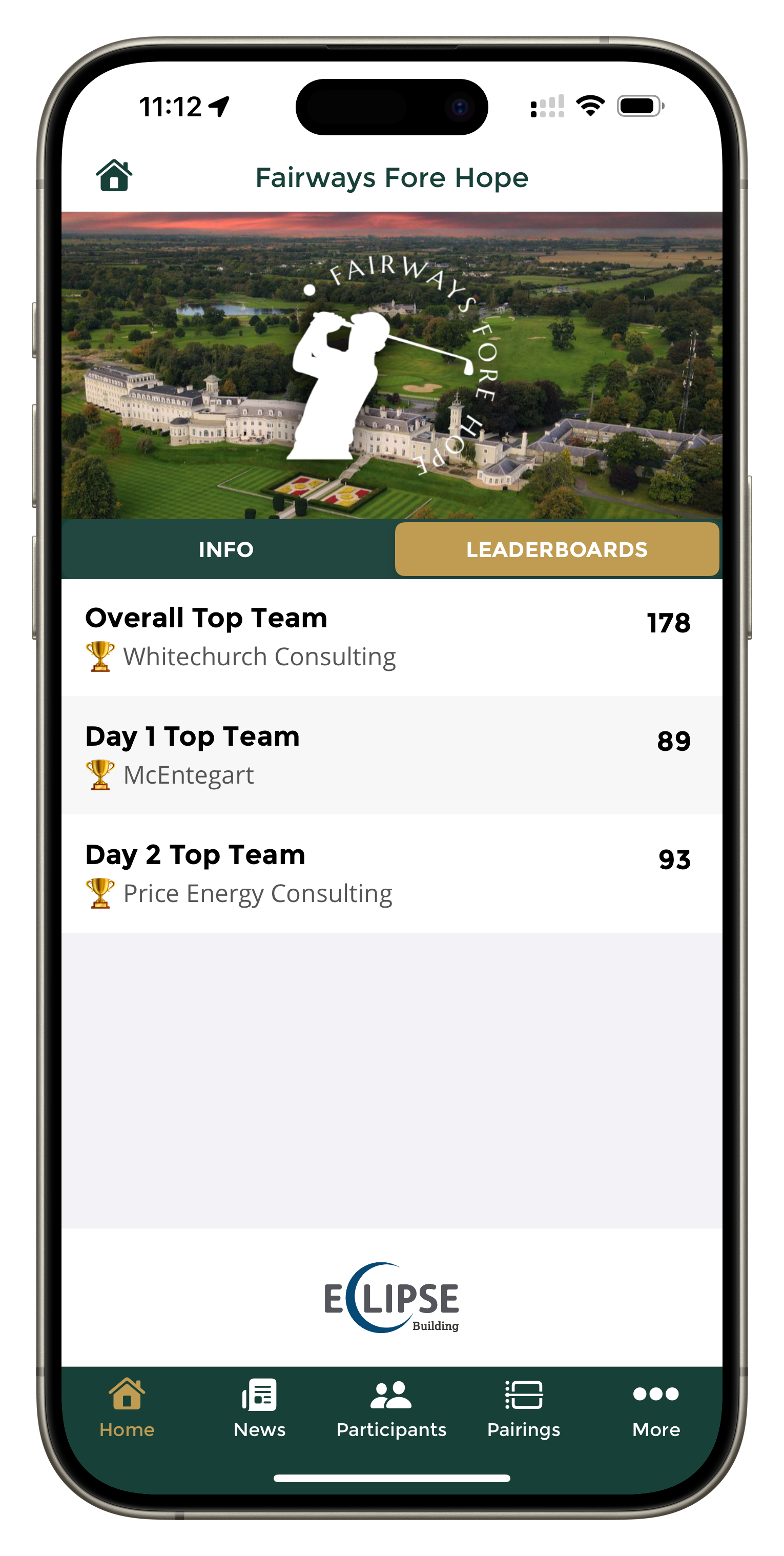The height and width of the screenshot is (1556, 784).
Task: Switch to the Pairings tab
Action: coord(524,1408)
